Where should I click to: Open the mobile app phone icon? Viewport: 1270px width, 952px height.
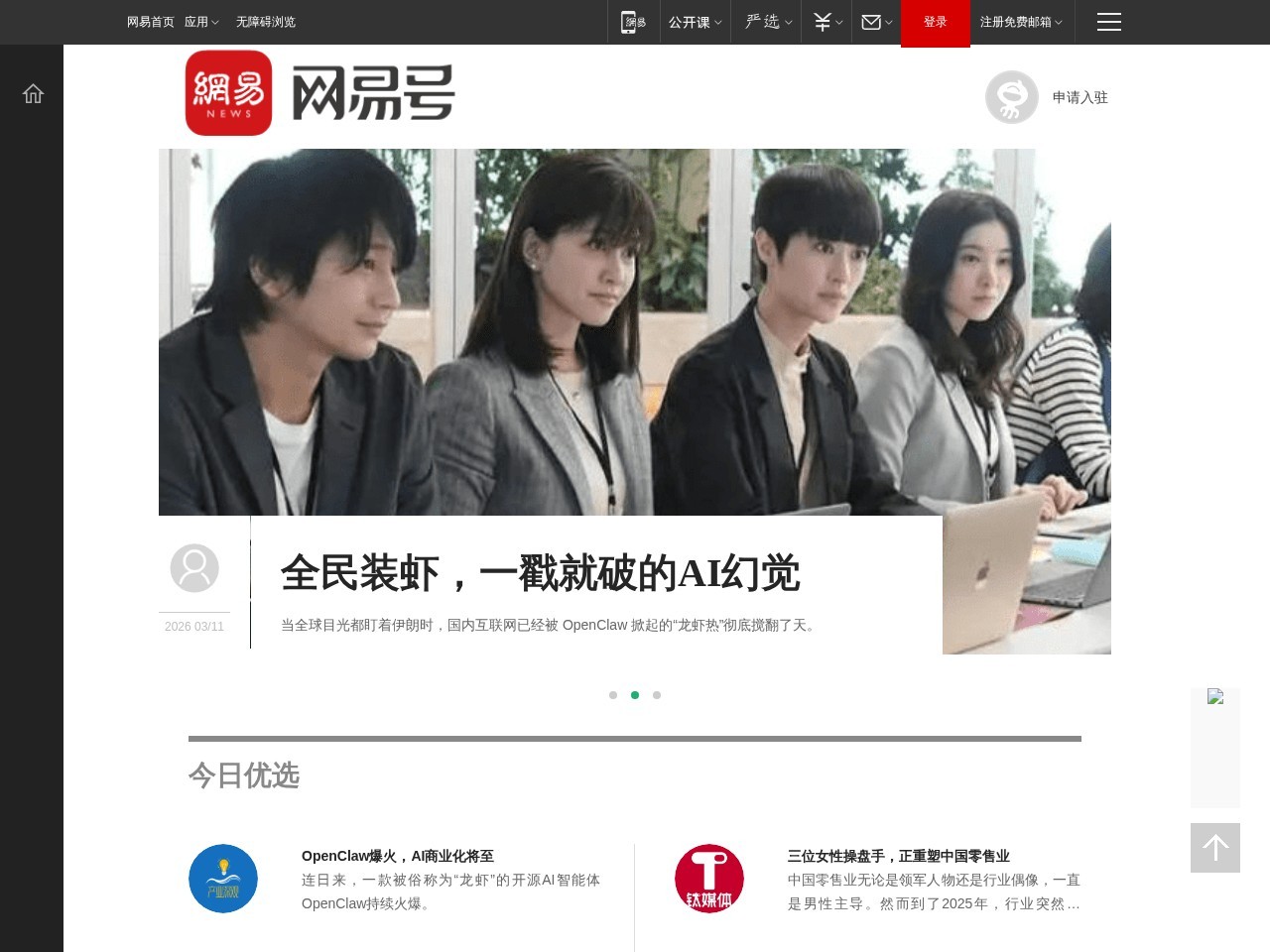tap(633, 22)
